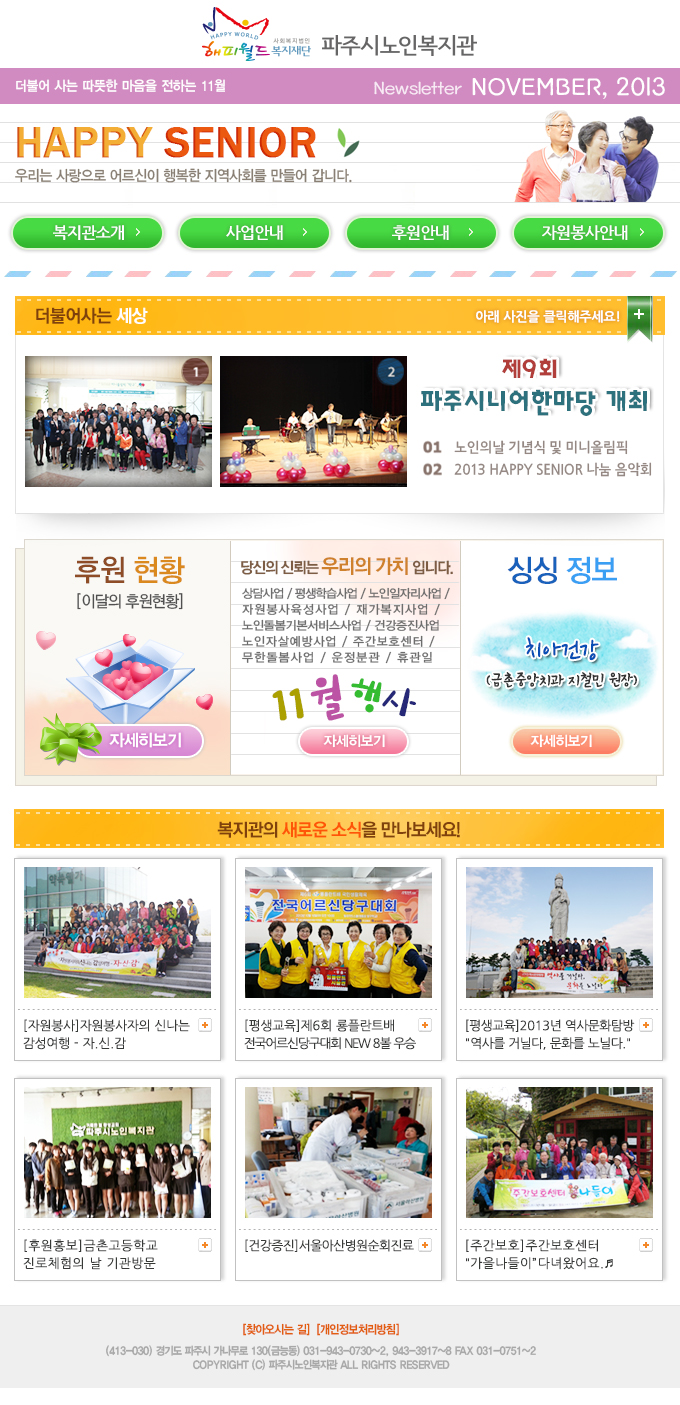View details of 11월 행사
This screenshot has width=680, height=1405.
pyautogui.click(x=354, y=741)
